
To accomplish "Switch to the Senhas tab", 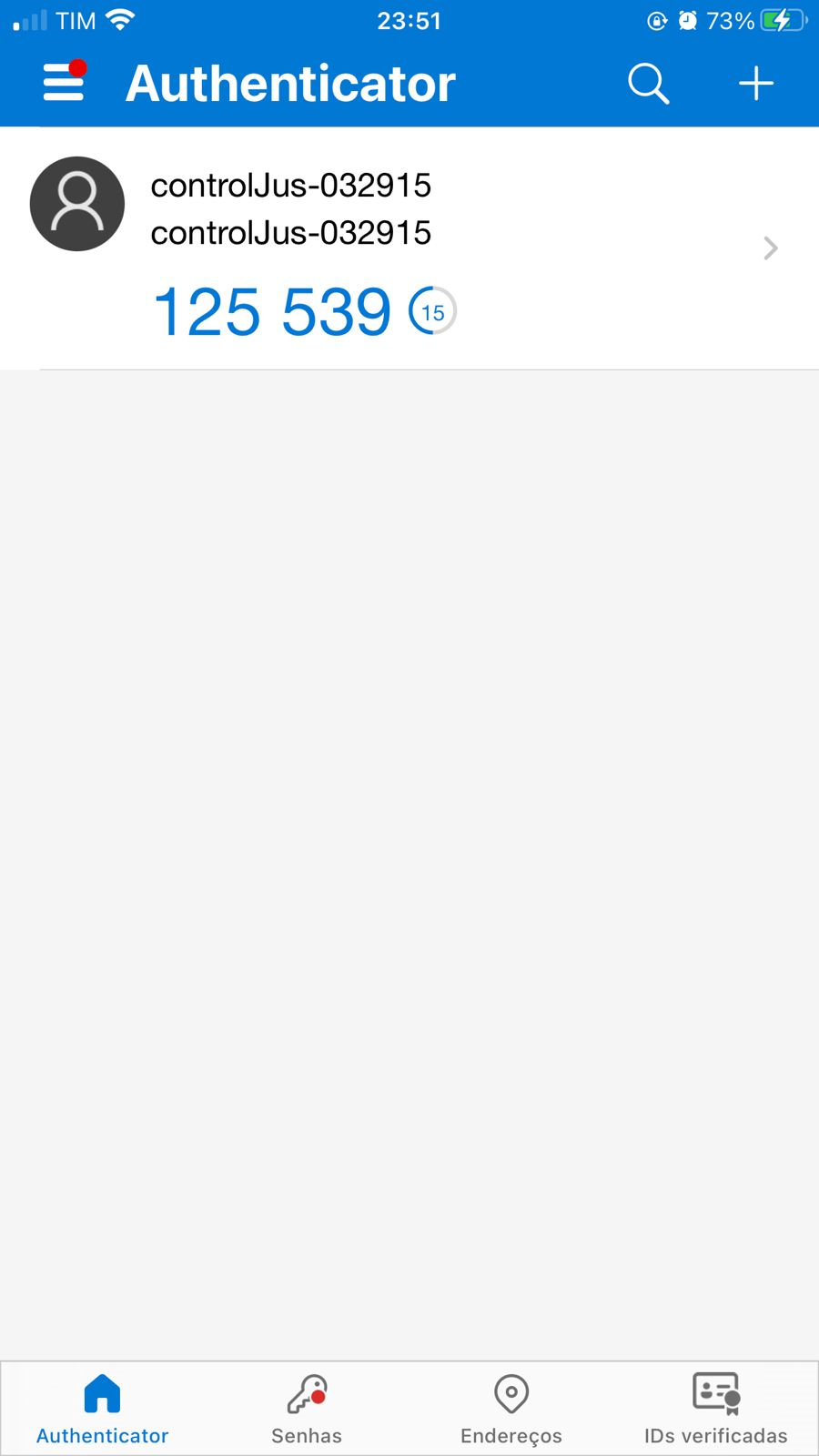I will pos(307,1408).
